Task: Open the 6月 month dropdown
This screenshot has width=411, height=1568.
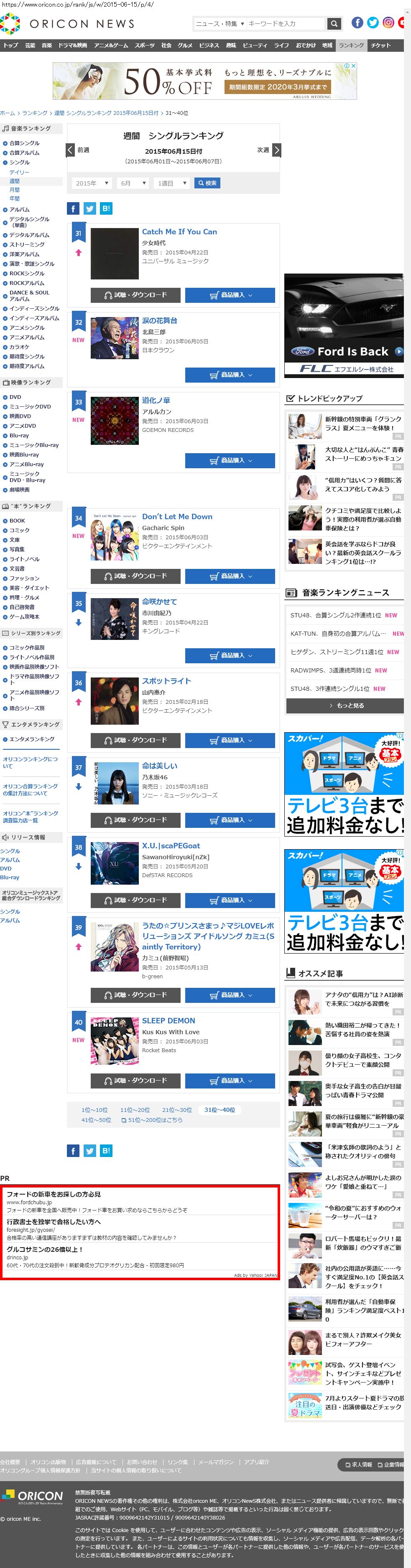Action: point(132,183)
